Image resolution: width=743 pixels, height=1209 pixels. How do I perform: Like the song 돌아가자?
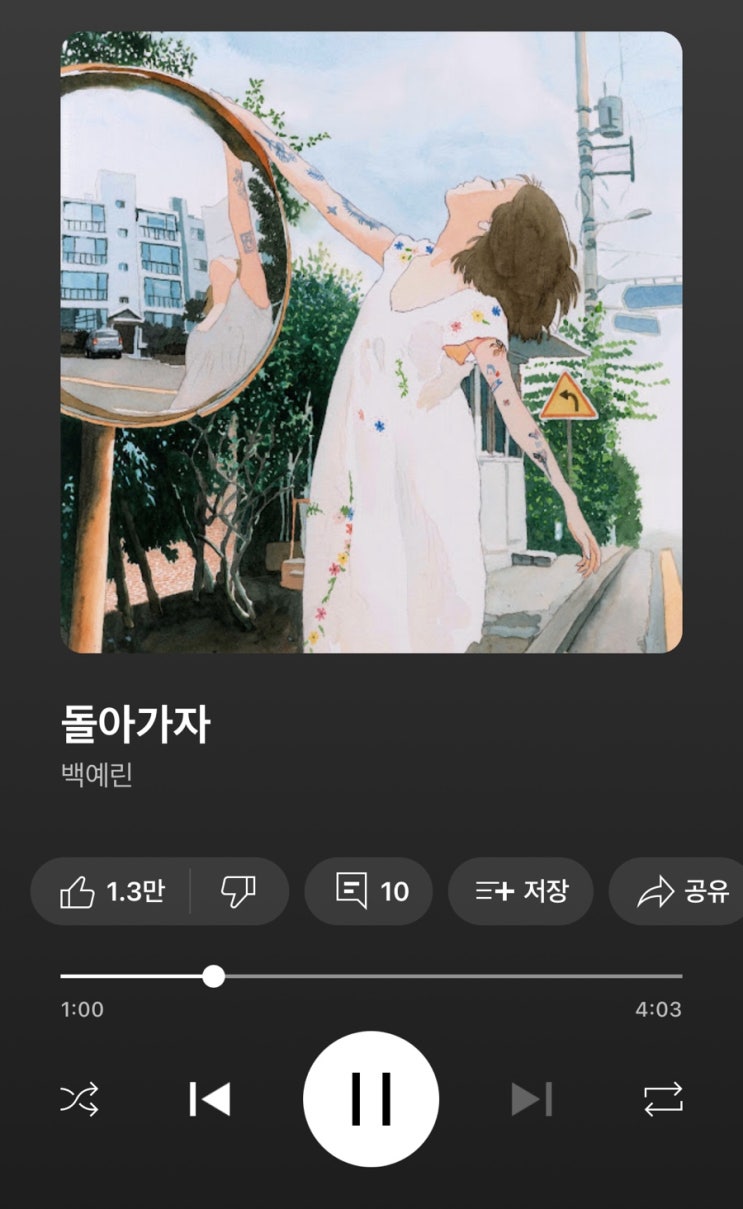click(x=110, y=891)
